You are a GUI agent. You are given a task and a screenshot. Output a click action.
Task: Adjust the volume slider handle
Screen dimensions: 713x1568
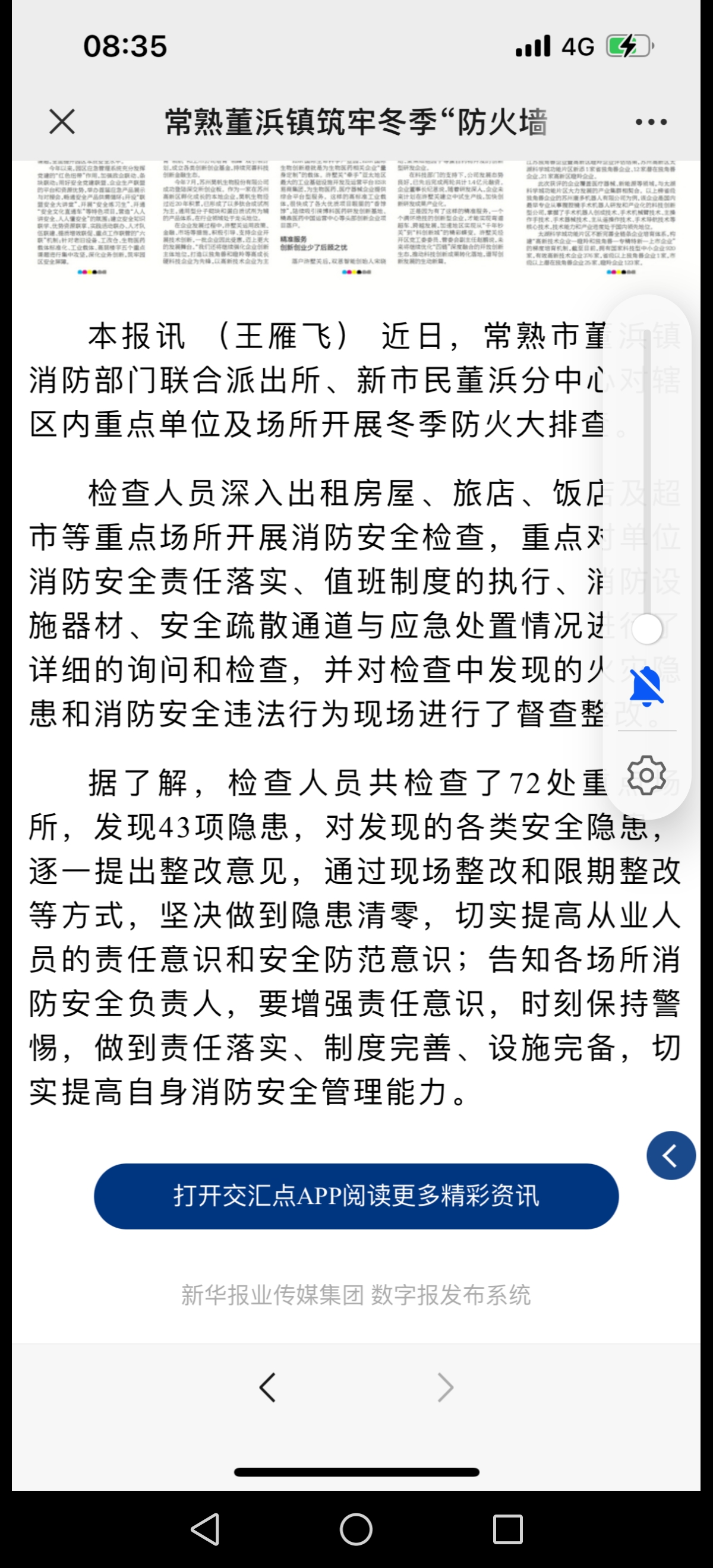coord(646,629)
